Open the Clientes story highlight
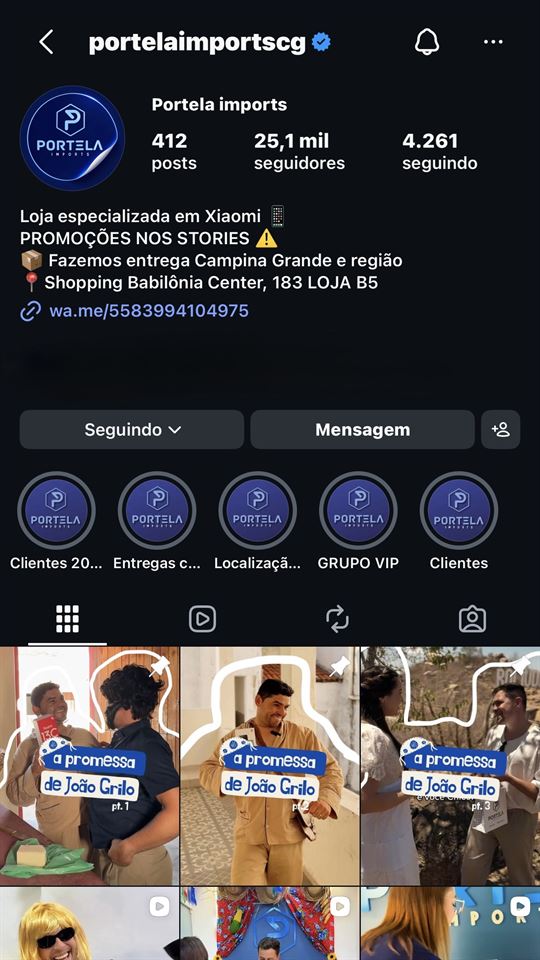540x960 pixels. (x=459, y=510)
